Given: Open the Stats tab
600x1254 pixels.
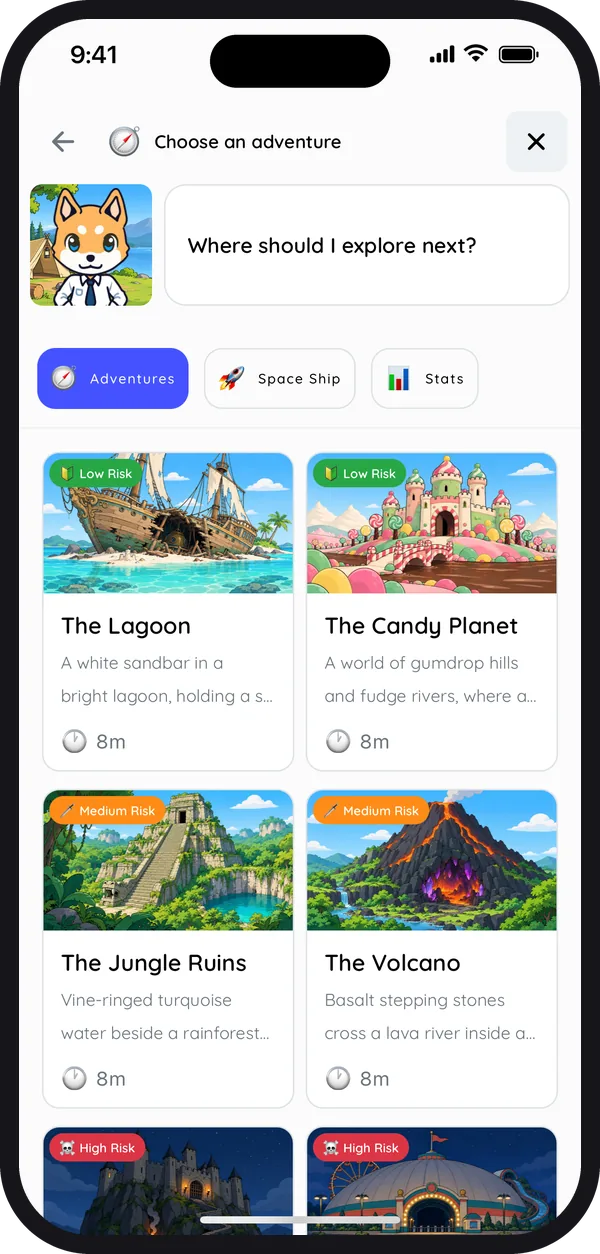Looking at the screenshot, I should click(x=425, y=379).
